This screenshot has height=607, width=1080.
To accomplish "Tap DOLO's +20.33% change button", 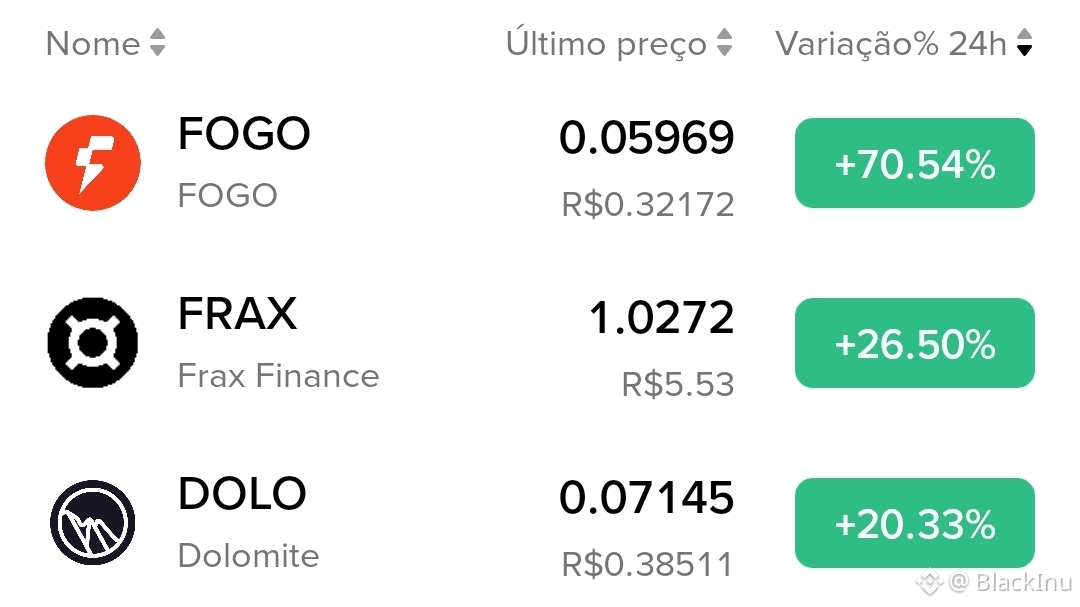I will 914,523.
